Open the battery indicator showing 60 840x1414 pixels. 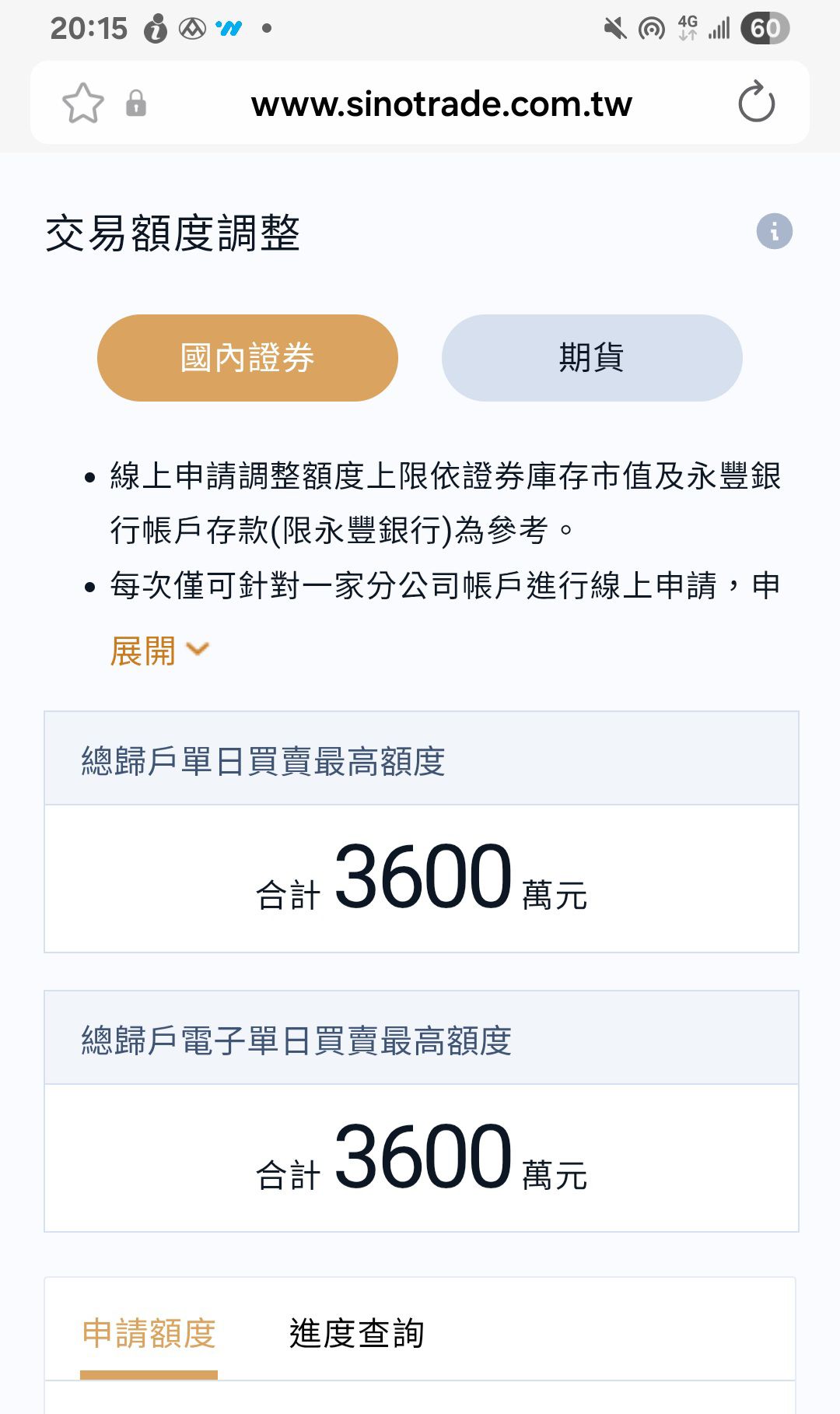click(765, 28)
